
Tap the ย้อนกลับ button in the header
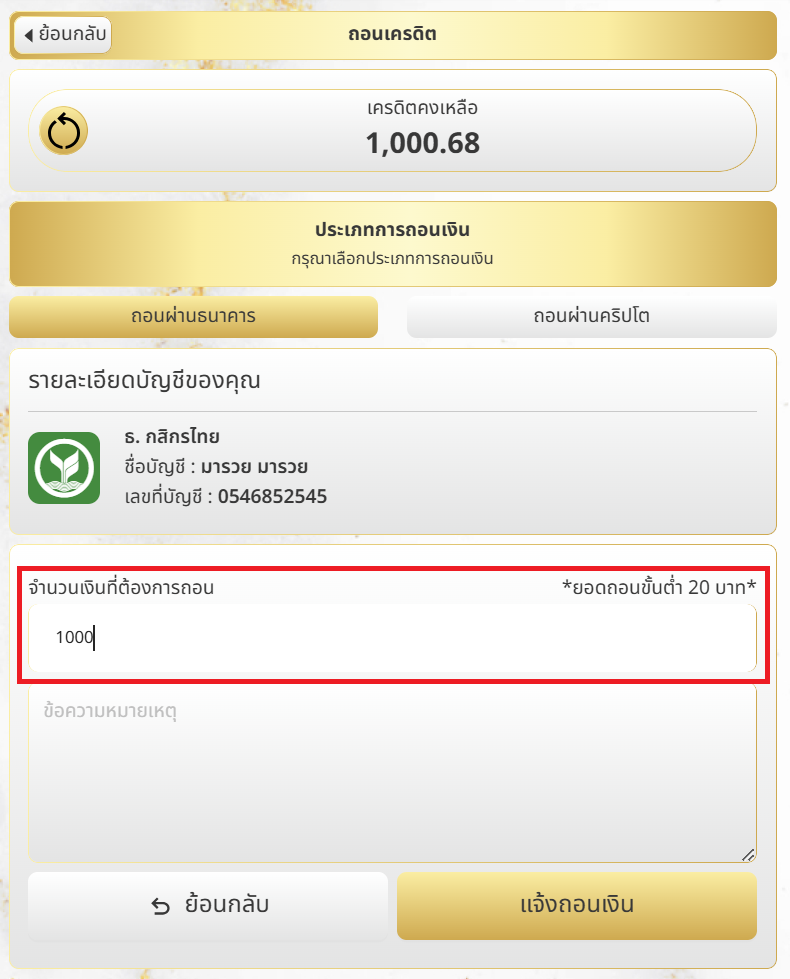click(x=62, y=35)
